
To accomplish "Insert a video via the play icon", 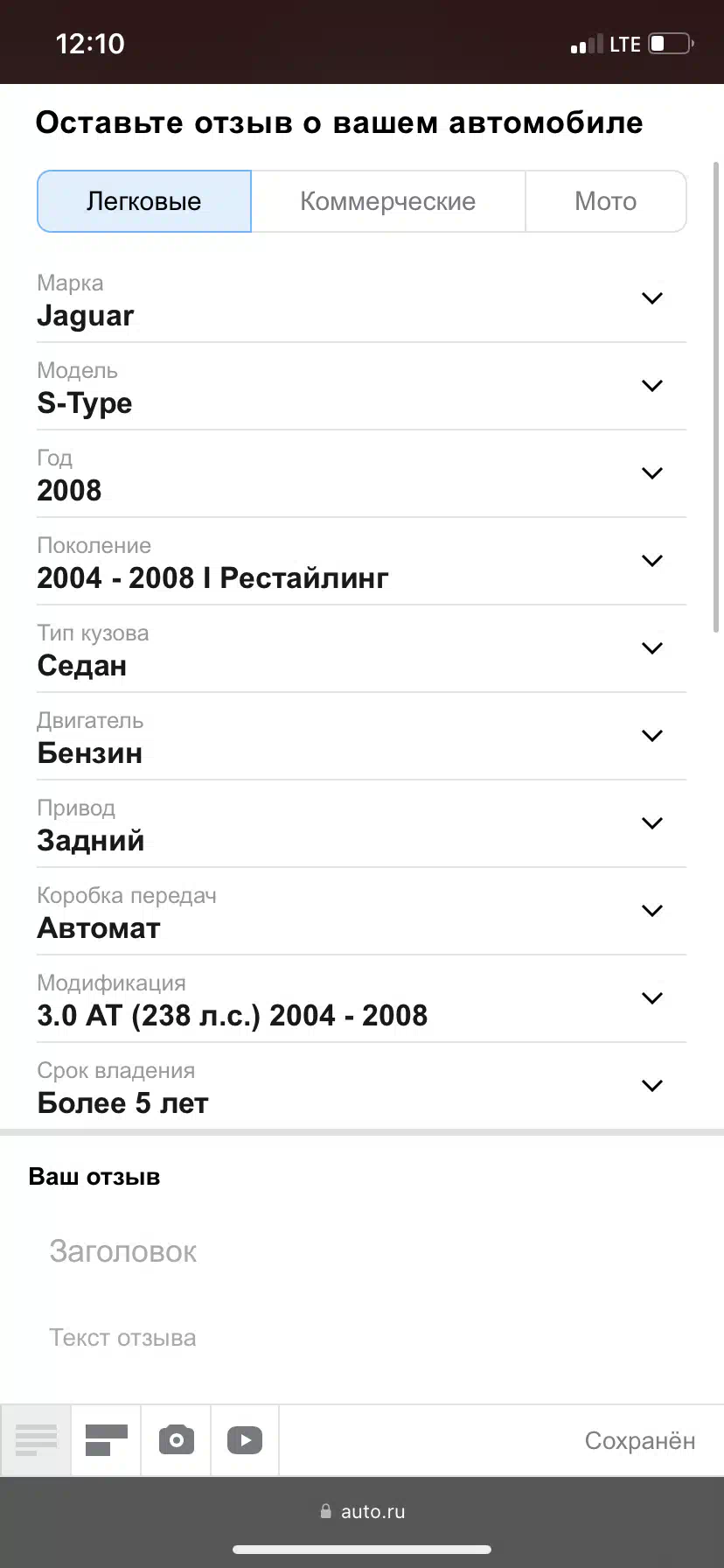I will 245,1440.
